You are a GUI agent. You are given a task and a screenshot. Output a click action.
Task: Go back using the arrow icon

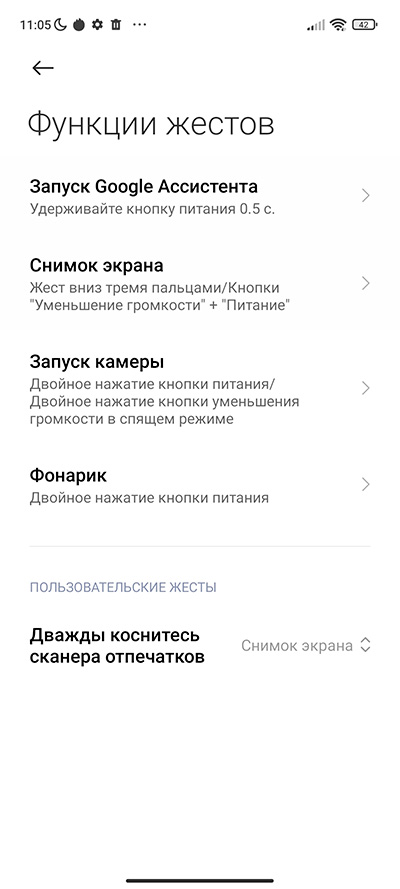pos(42,68)
